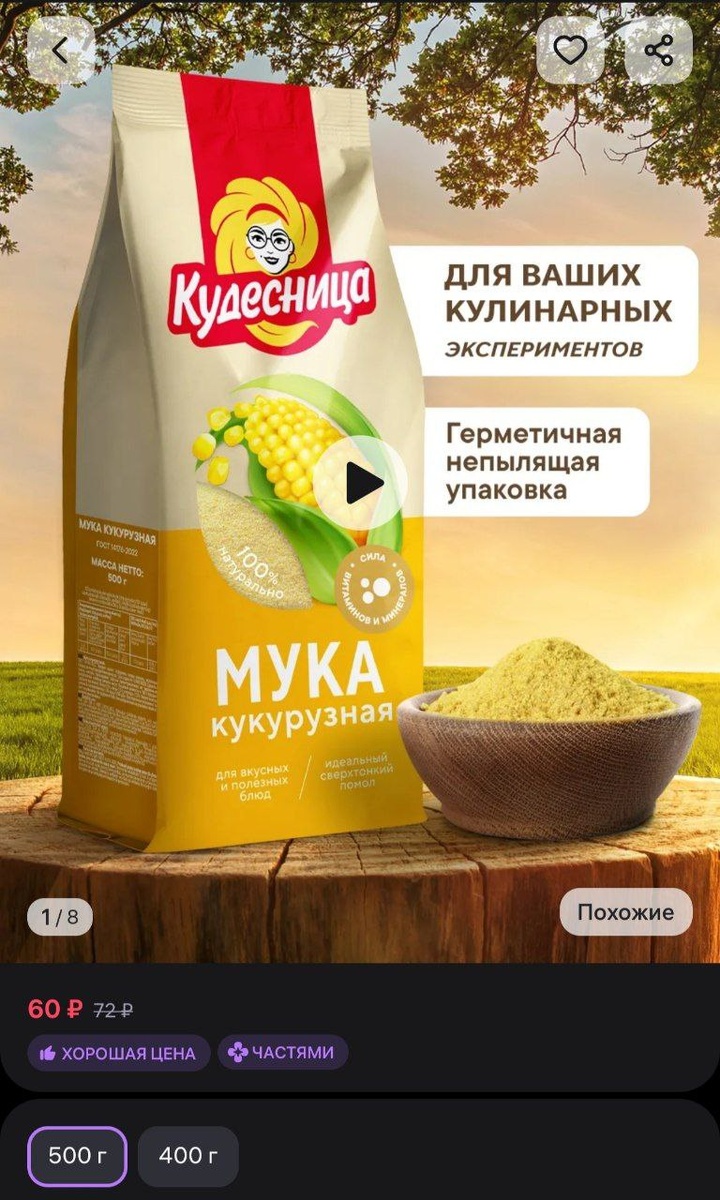Screen dimensions: 720x1200
Task: Add the product to favorites with the heart icon
Action: pos(570,50)
